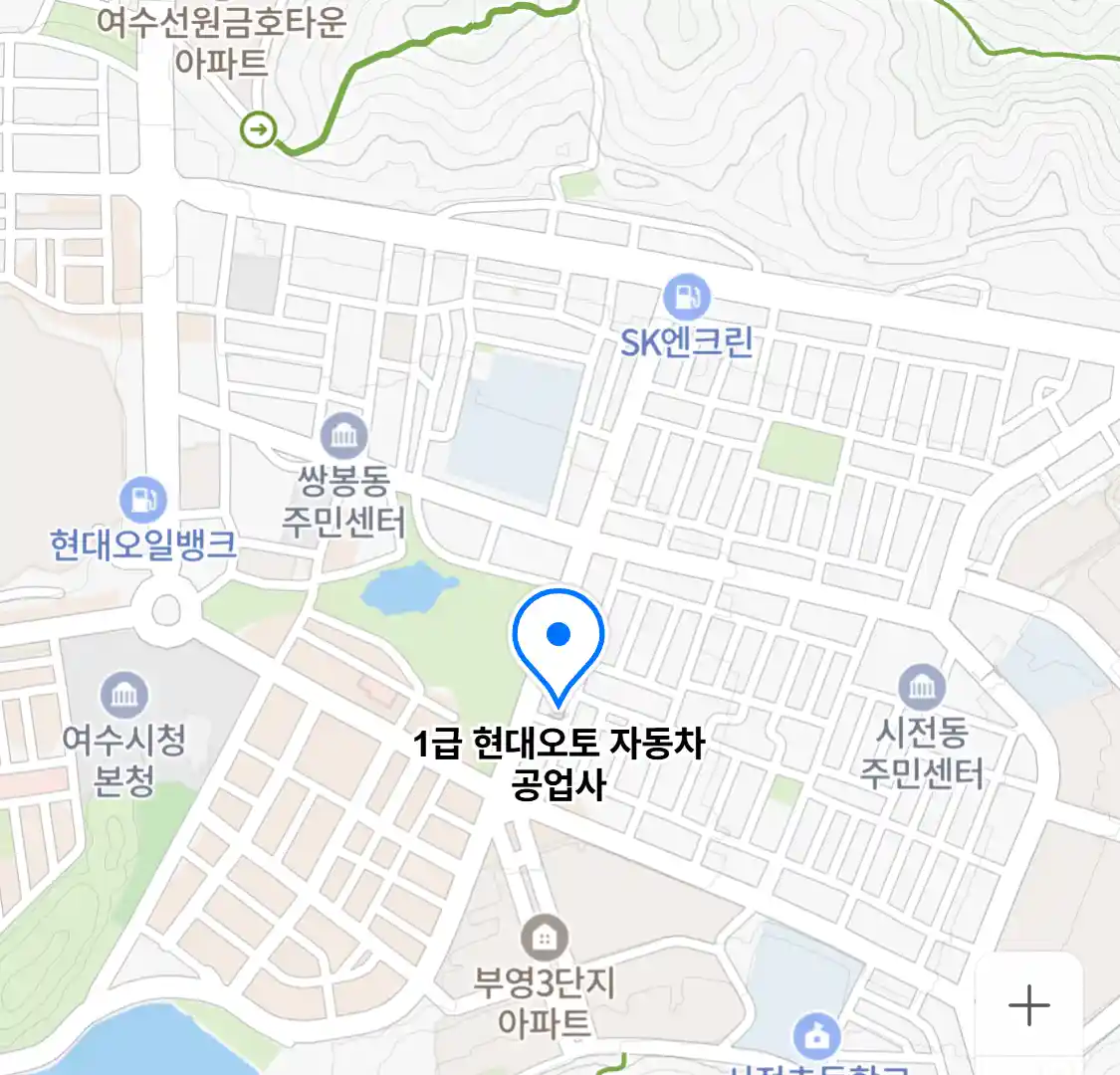1120x1075 pixels.
Task: Tap the green trail entrance arrow marker
Action: [x=259, y=128]
